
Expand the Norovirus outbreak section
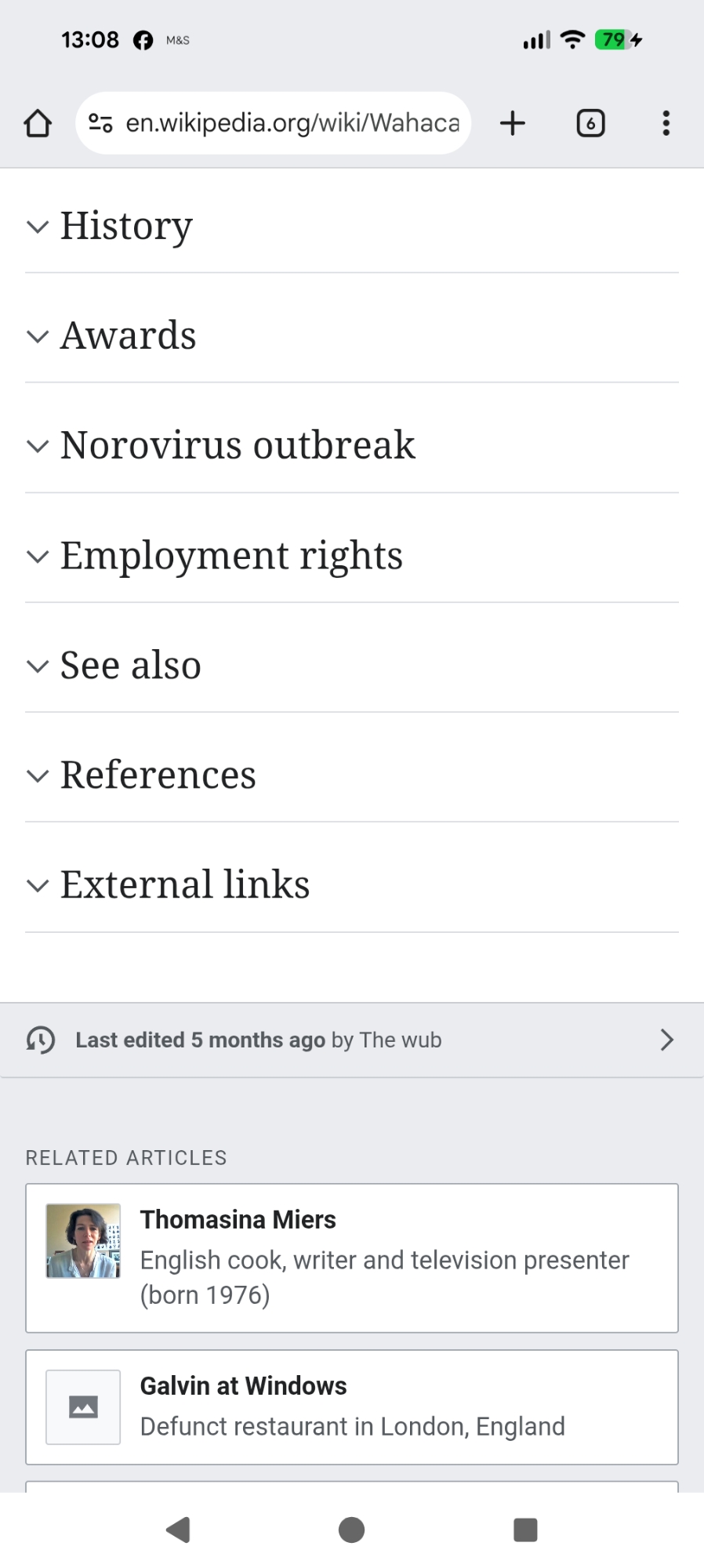pyautogui.click(x=237, y=445)
